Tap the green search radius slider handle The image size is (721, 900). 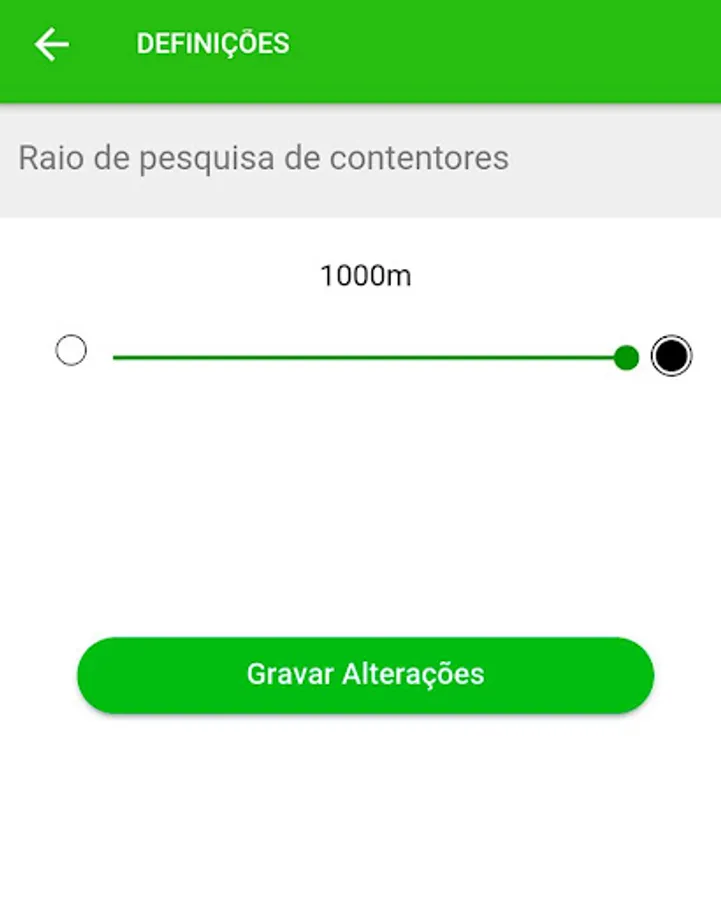626,357
